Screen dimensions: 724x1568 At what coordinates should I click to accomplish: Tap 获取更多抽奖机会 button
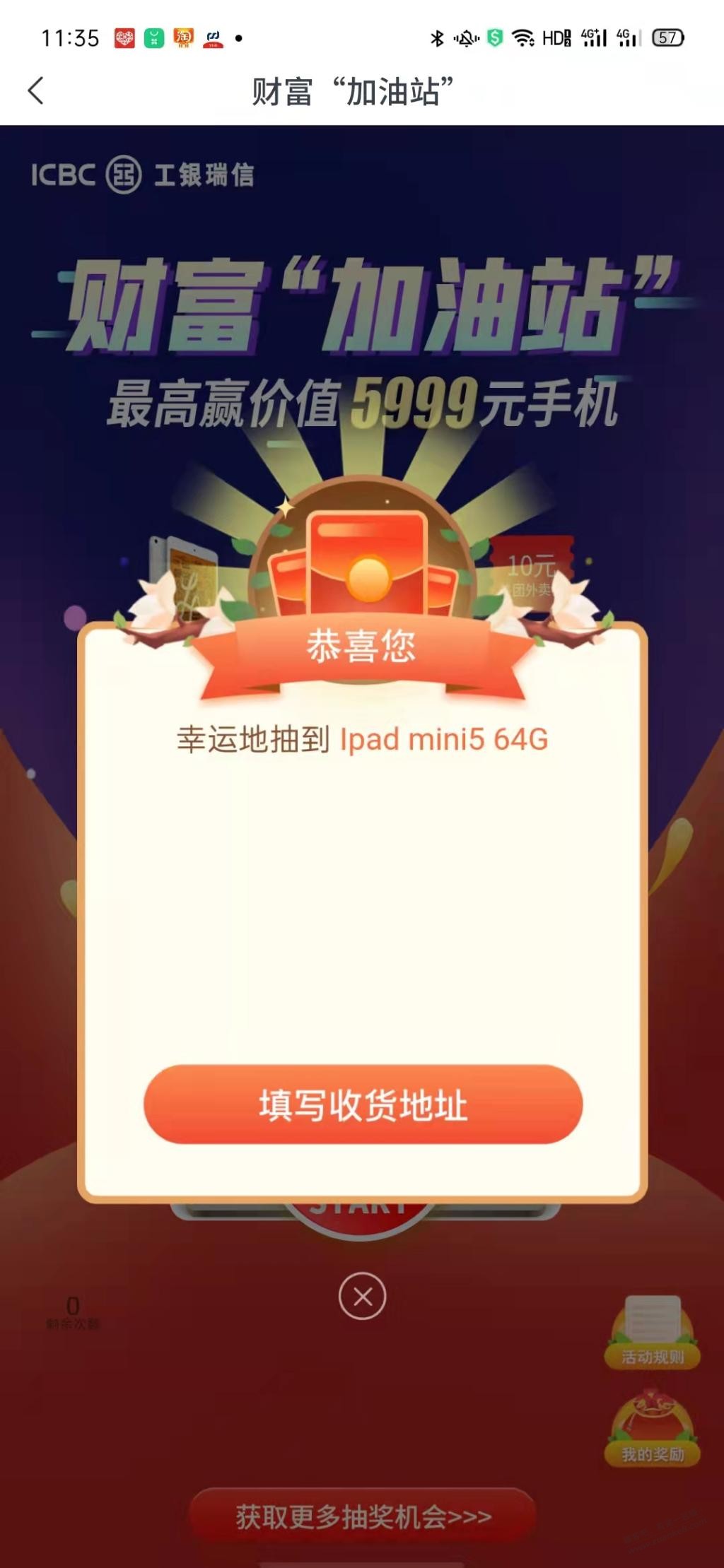[x=363, y=1516]
